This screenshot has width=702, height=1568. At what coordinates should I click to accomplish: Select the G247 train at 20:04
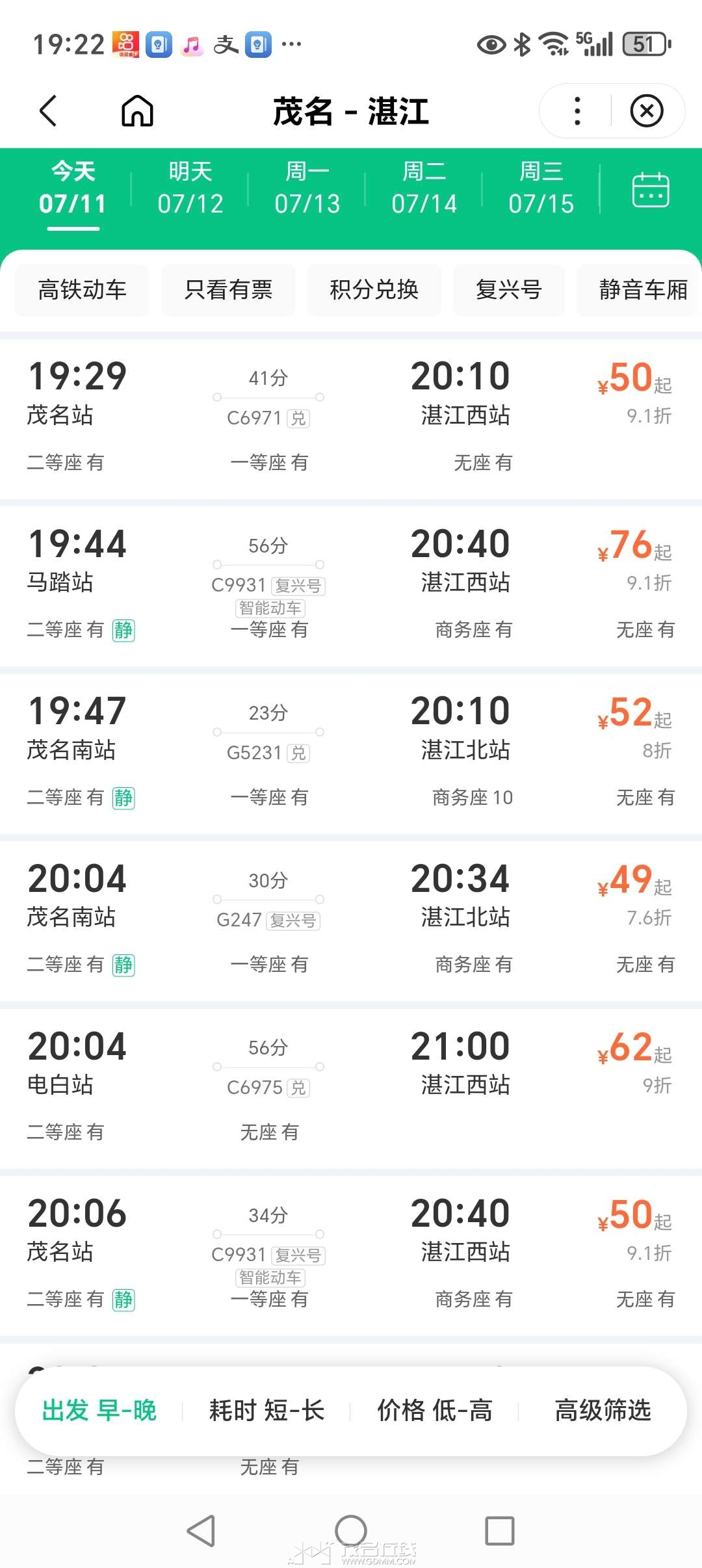(351, 921)
